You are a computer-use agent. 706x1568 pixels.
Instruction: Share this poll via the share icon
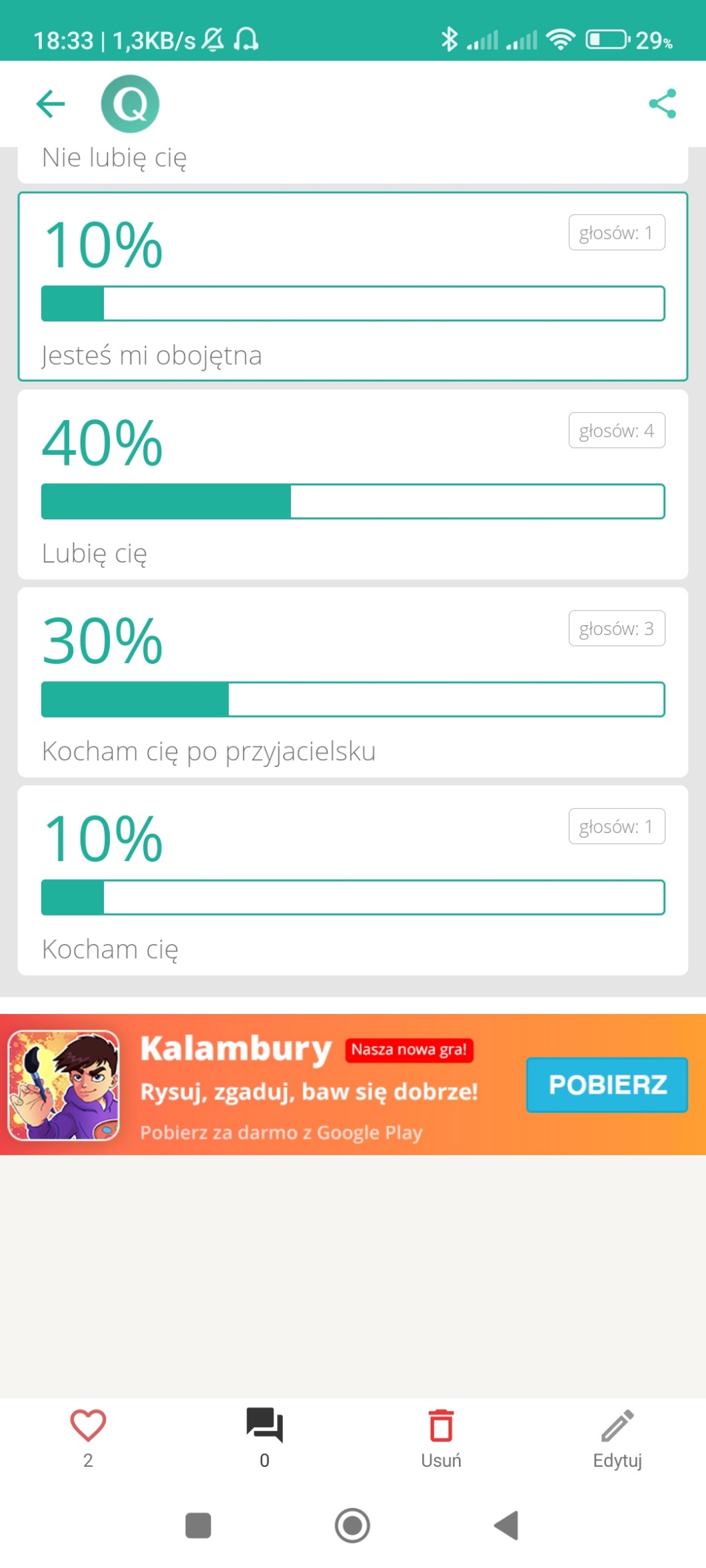click(662, 104)
